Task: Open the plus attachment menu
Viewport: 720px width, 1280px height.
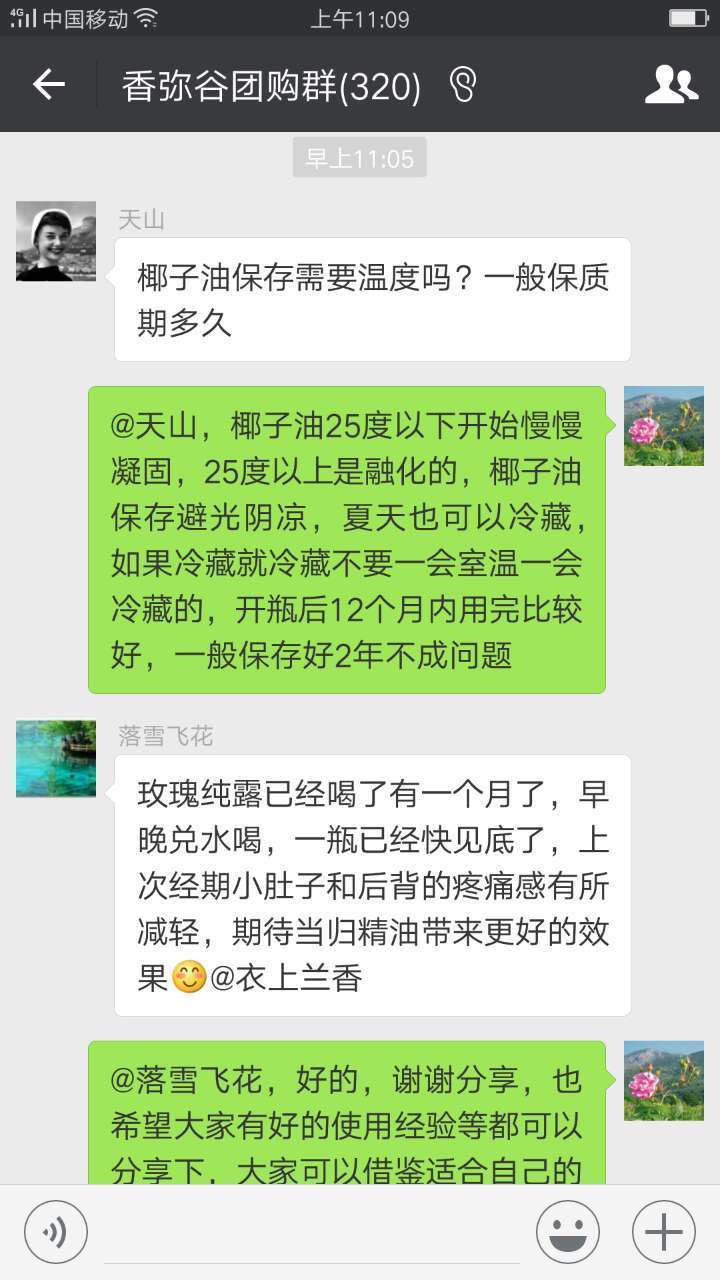Action: pos(664,1231)
